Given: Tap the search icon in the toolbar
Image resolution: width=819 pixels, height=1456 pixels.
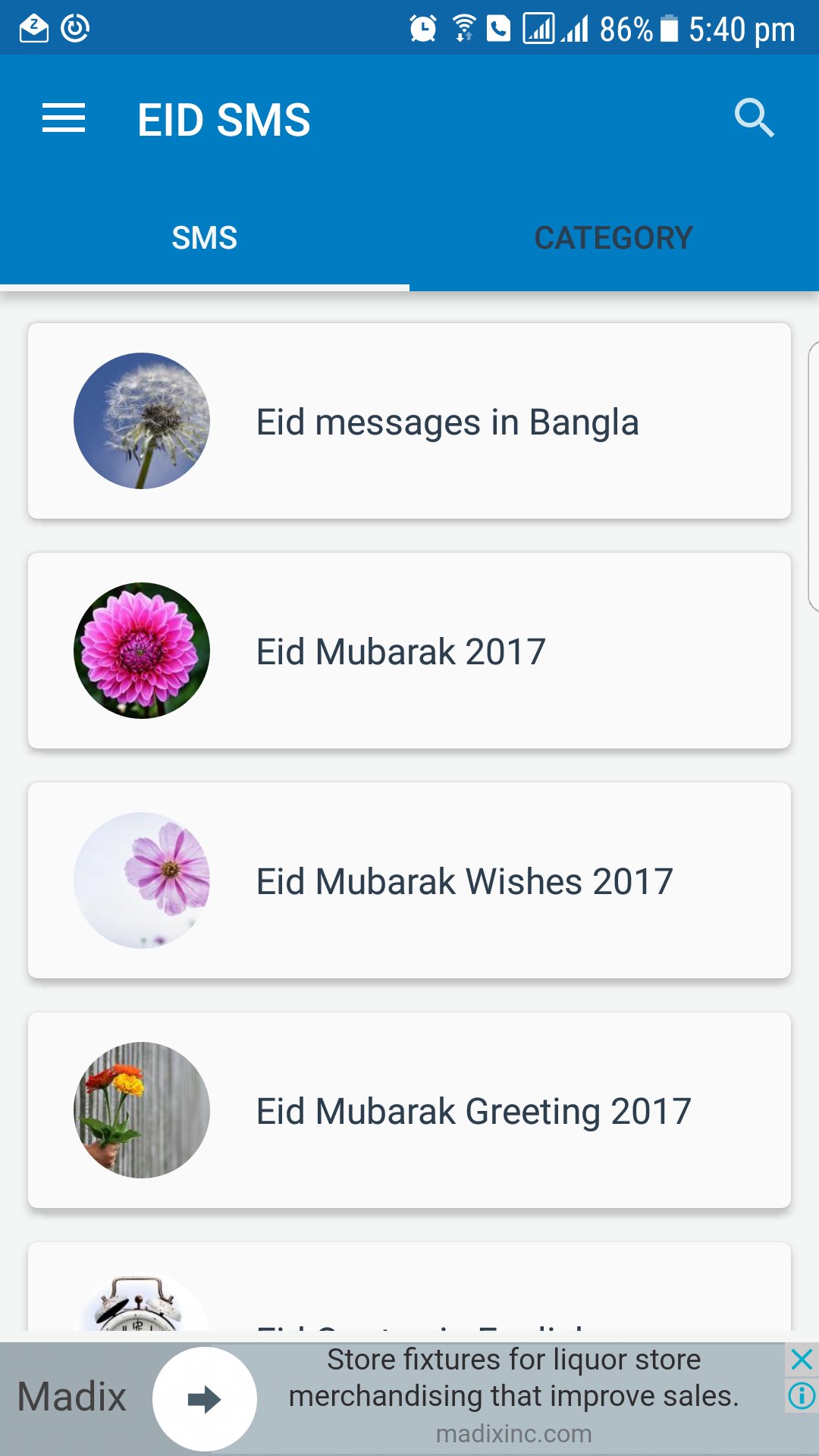Looking at the screenshot, I should tap(754, 118).
